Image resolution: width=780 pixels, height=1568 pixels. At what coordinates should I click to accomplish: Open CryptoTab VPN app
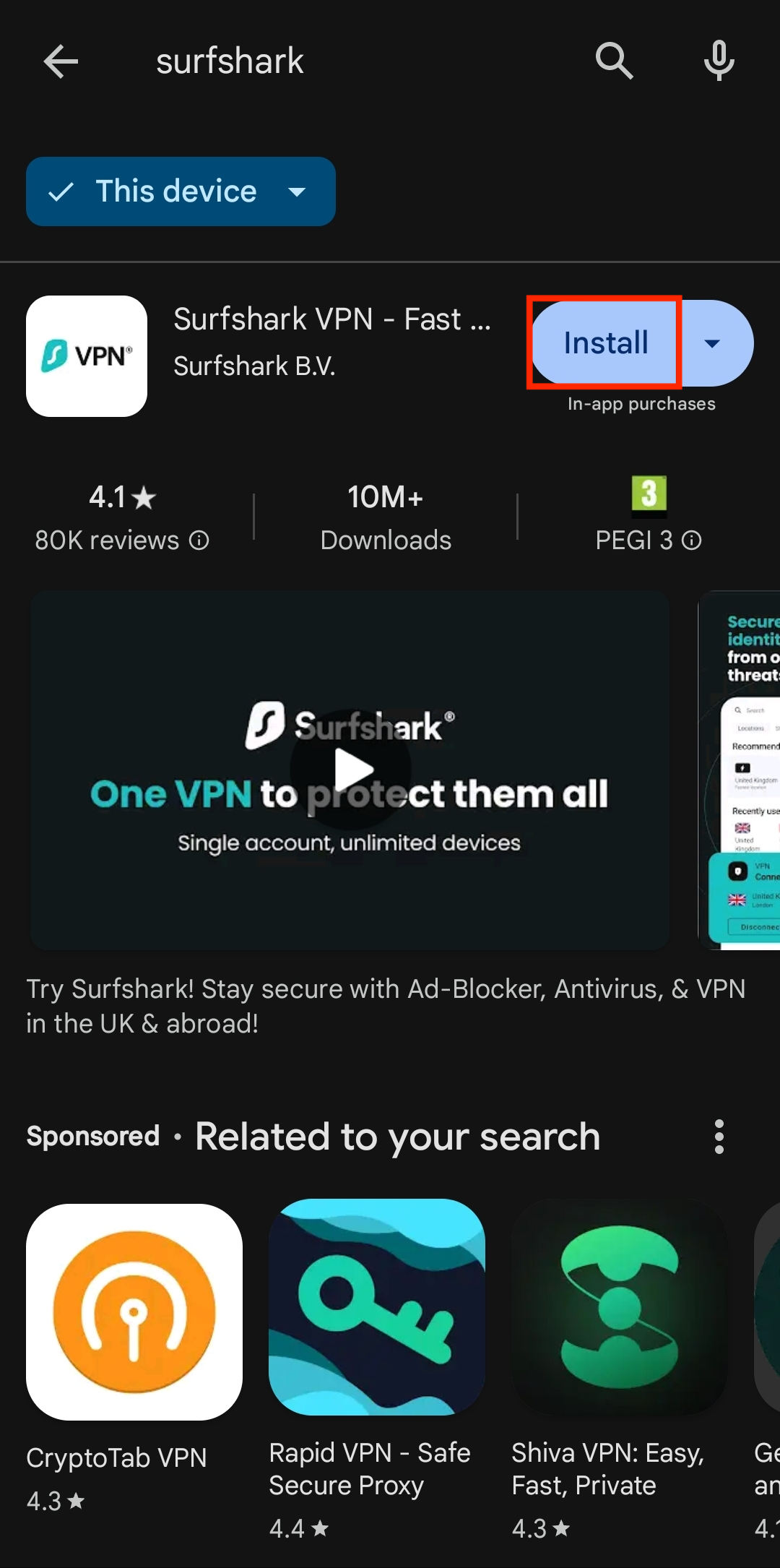[134, 1311]
